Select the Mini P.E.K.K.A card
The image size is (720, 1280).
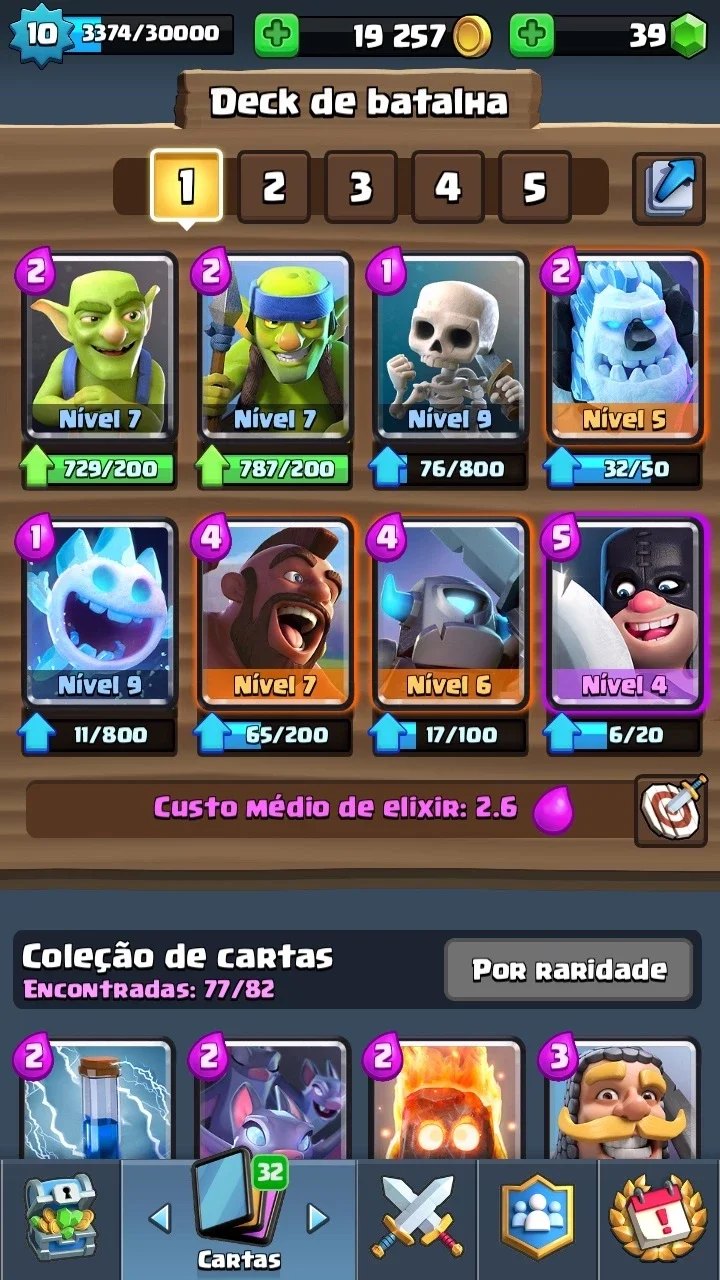point(450,612)
